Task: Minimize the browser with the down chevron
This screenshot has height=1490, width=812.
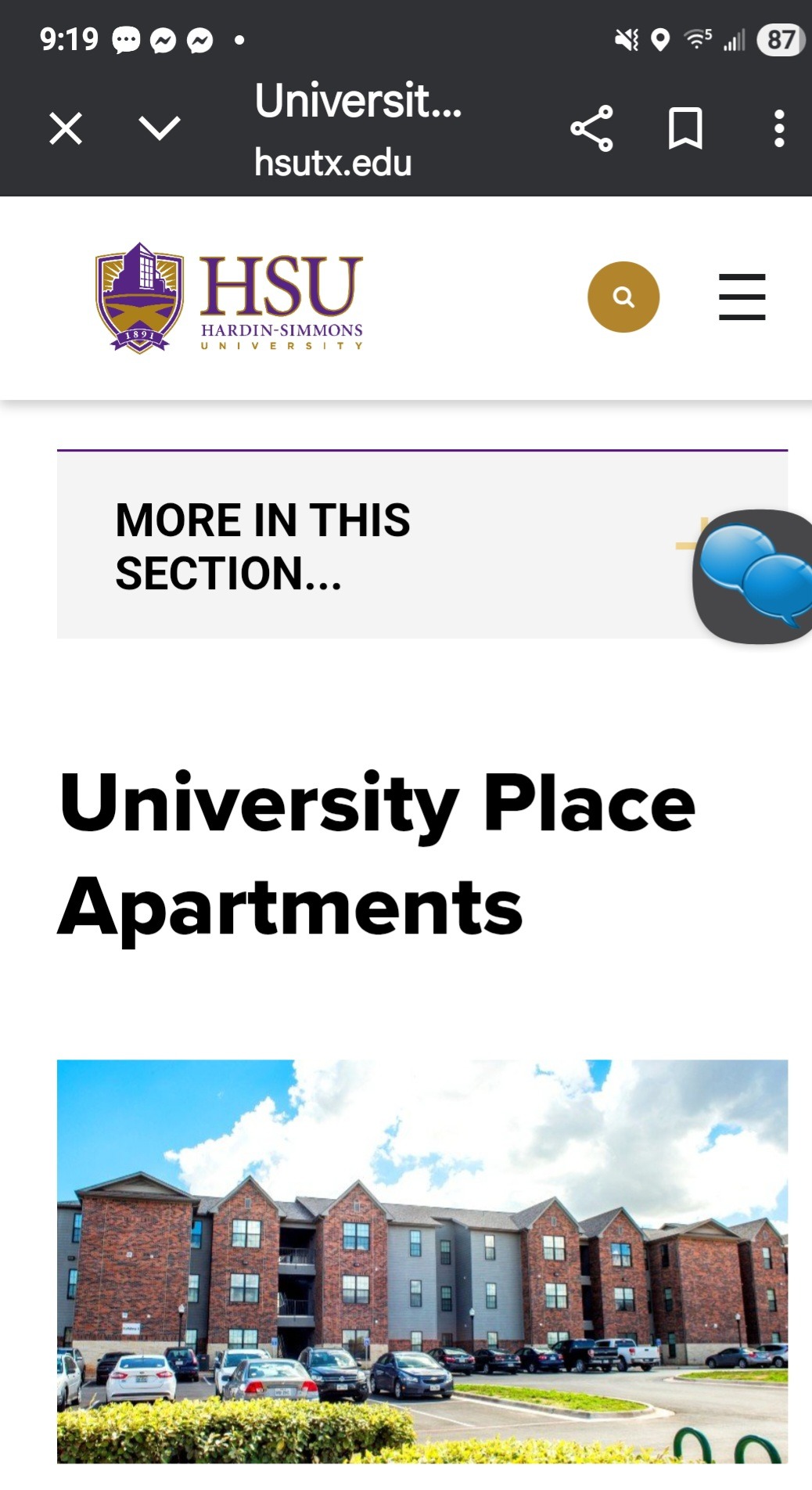Action: point(160,128)
